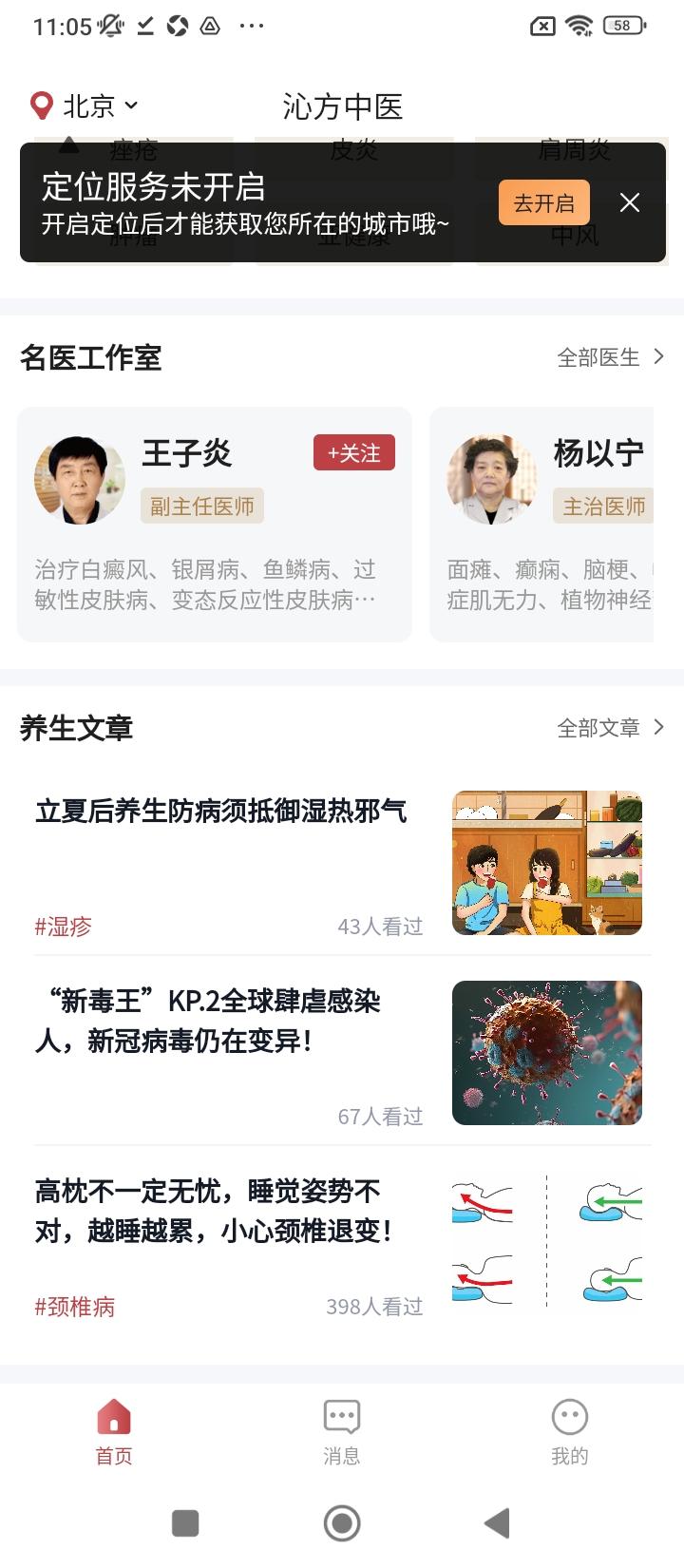684x1568 pixels.
Task: Dismiss the location service banner with the X
Action: 630,202
